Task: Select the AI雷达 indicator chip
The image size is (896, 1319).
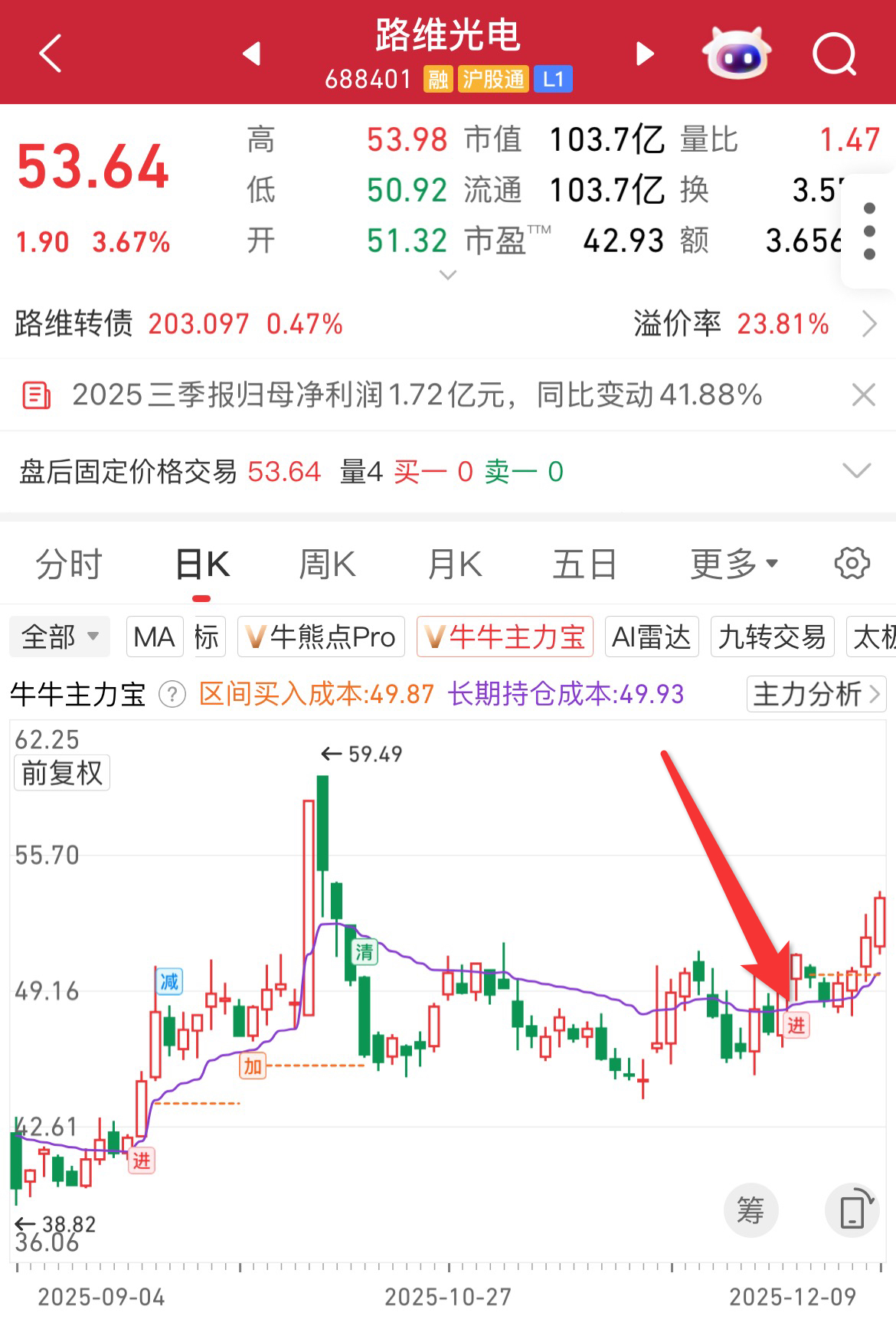Action: pyautogui.click(x=652, y=637)
